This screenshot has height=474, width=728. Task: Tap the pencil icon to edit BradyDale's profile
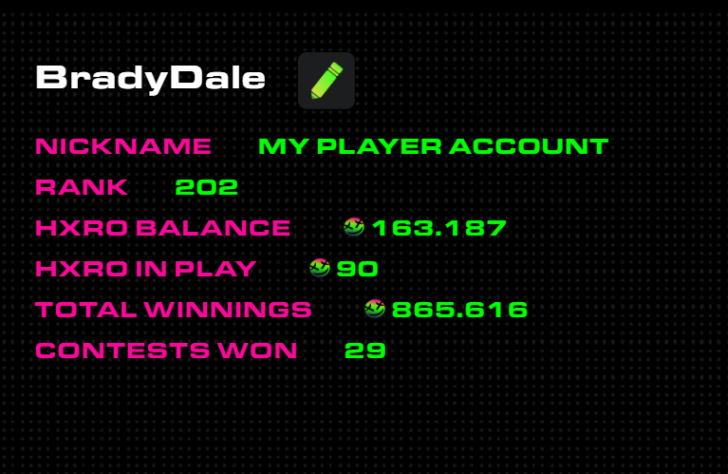[x=326, y=80]
